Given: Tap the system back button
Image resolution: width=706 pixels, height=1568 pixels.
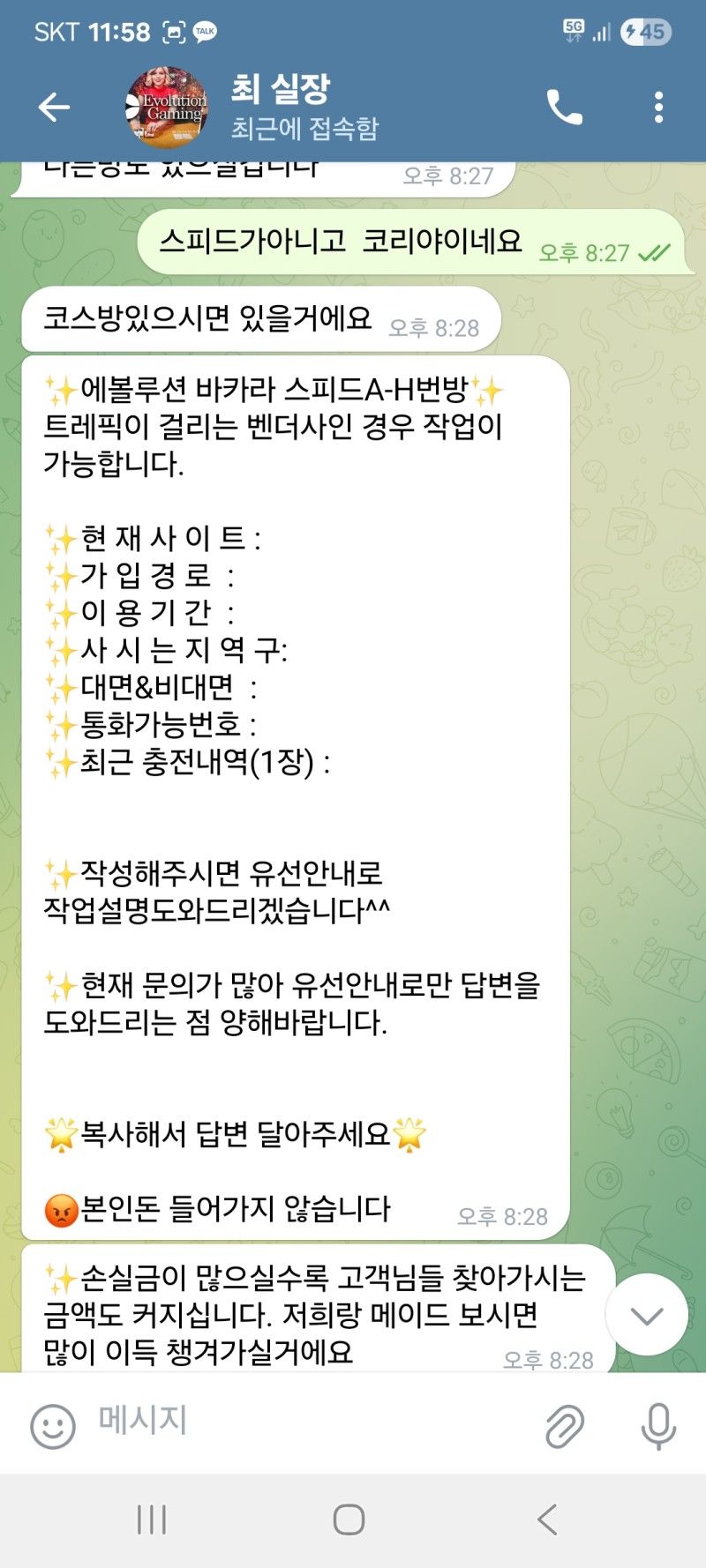Looking at the screenshot, I should pos(547,1519).
